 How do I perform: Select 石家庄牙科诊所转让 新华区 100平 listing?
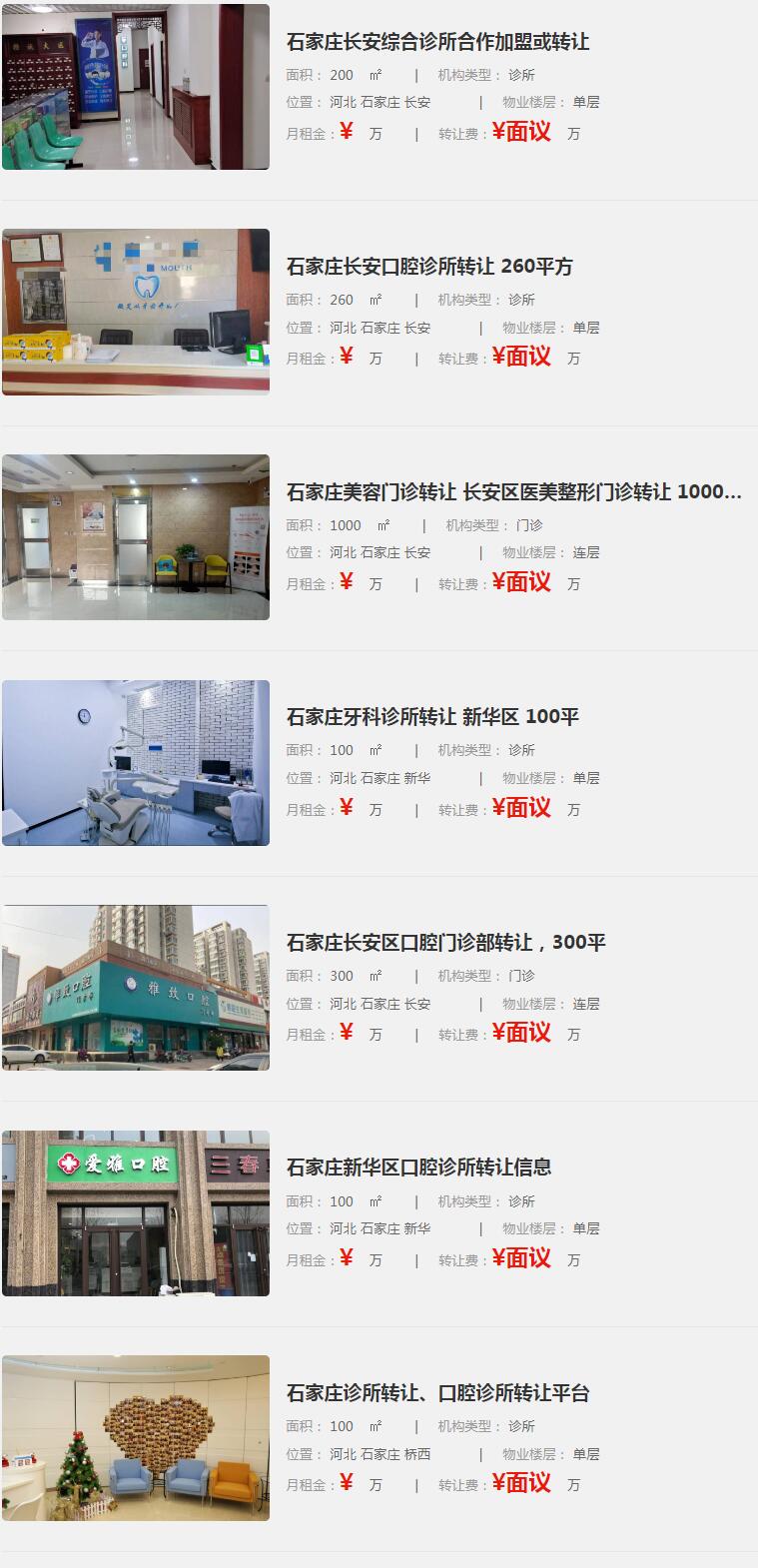pyautogui.click(x=432, y=716)
